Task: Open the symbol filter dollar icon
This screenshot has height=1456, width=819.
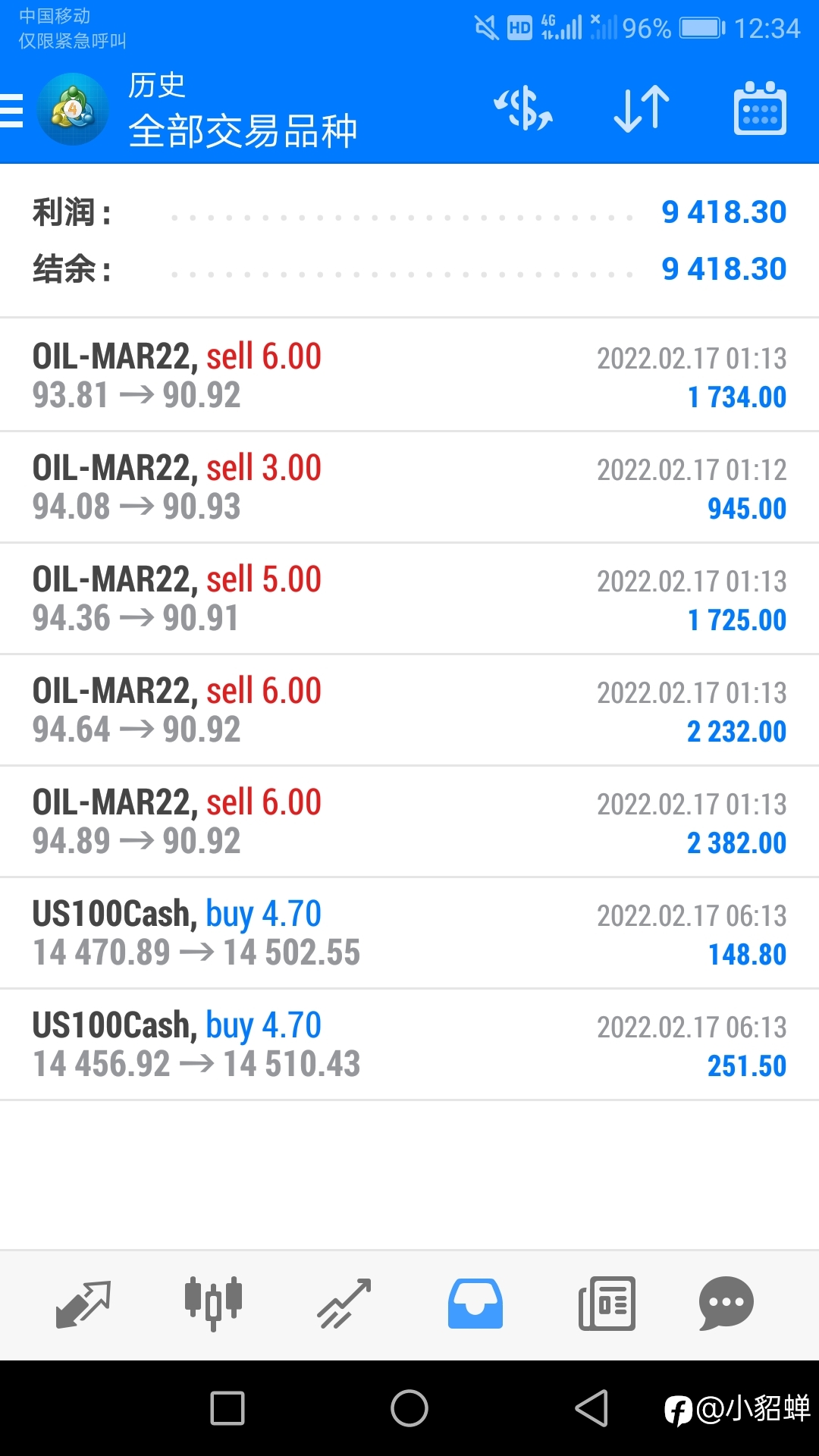Action: 523,109
